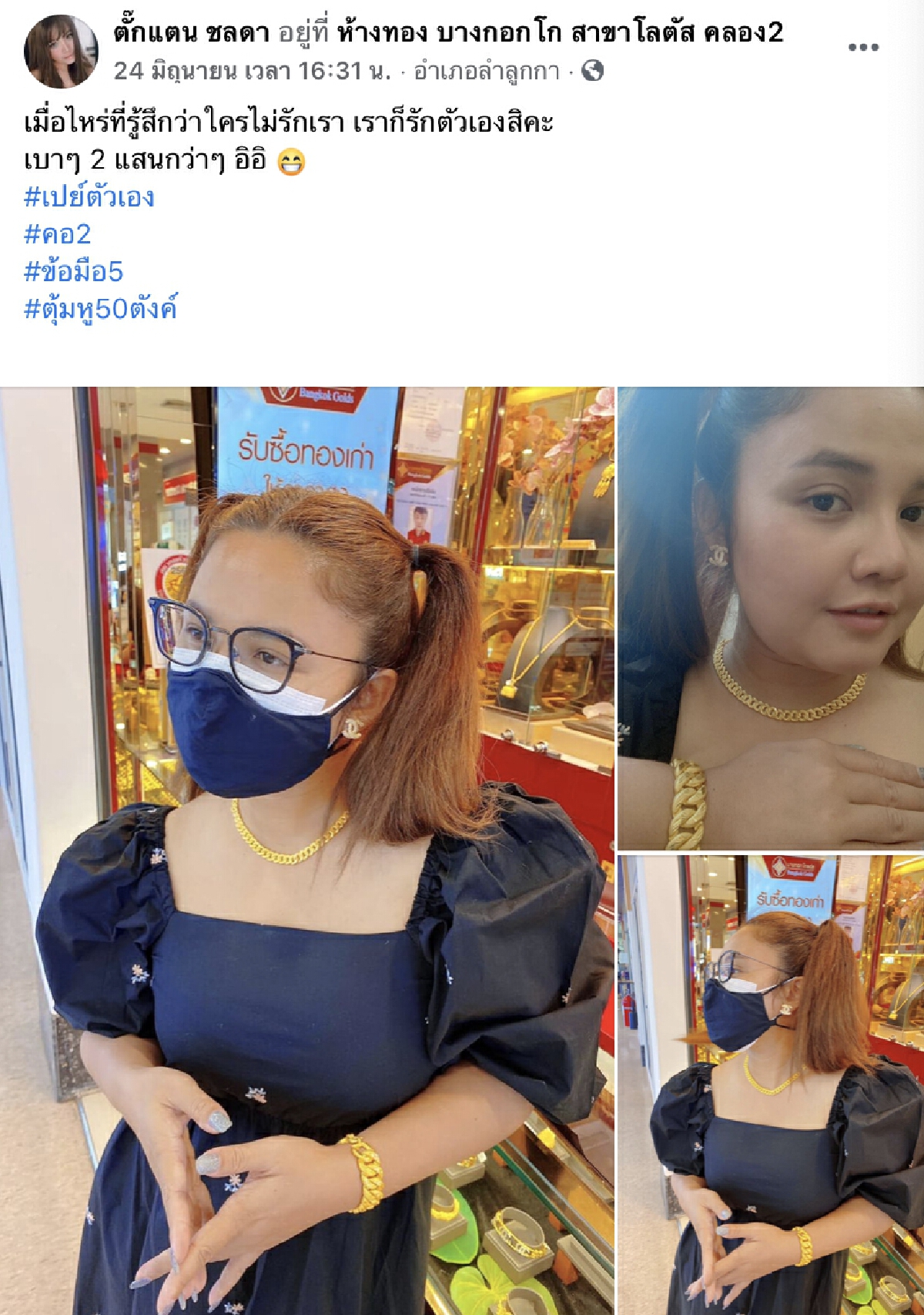
Task: Open the small bottom-right gold shop photo
Action: point(770,1084)
